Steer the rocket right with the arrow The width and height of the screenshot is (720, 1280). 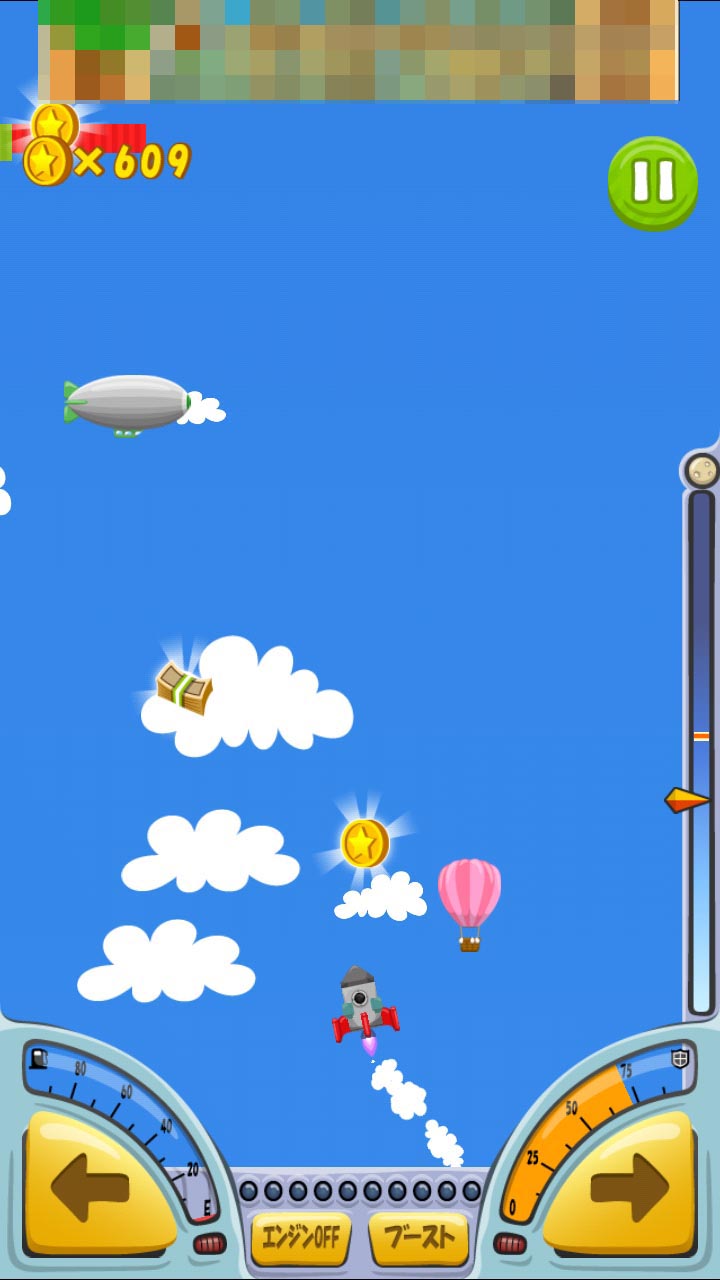[x=627, y=1187]
